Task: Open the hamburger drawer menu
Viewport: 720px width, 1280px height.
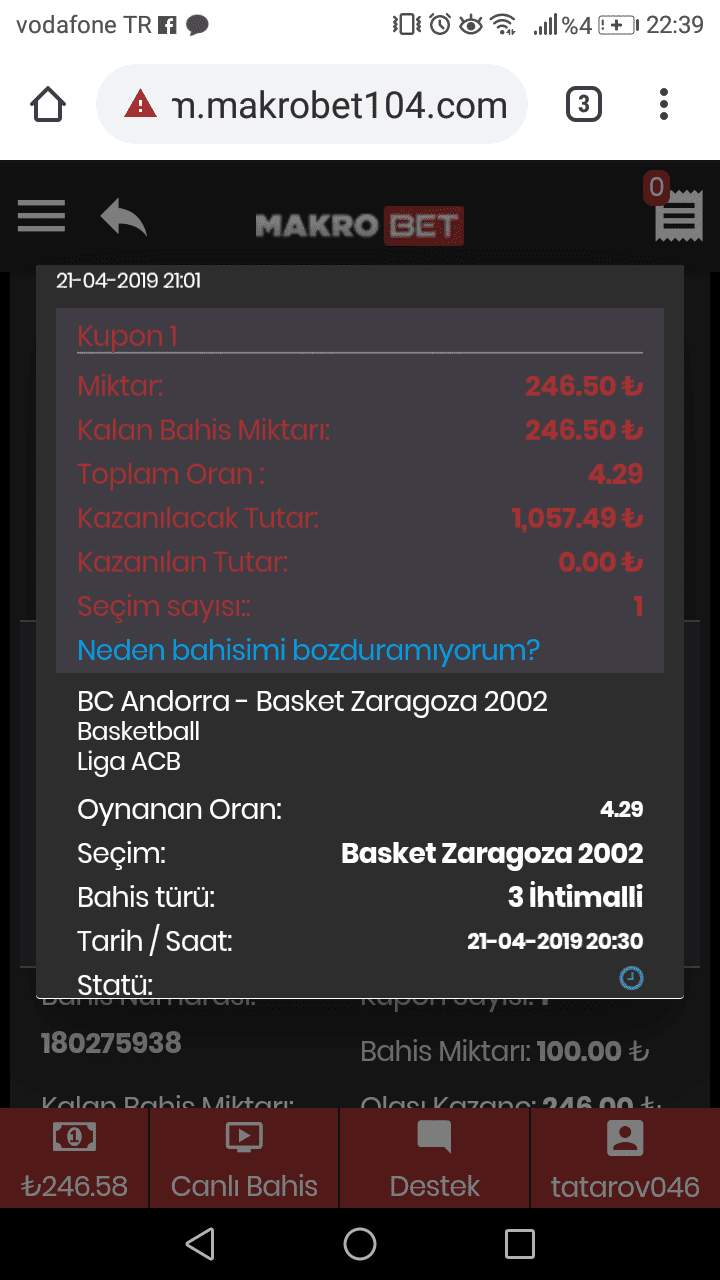Action: (x=42, y=216)
